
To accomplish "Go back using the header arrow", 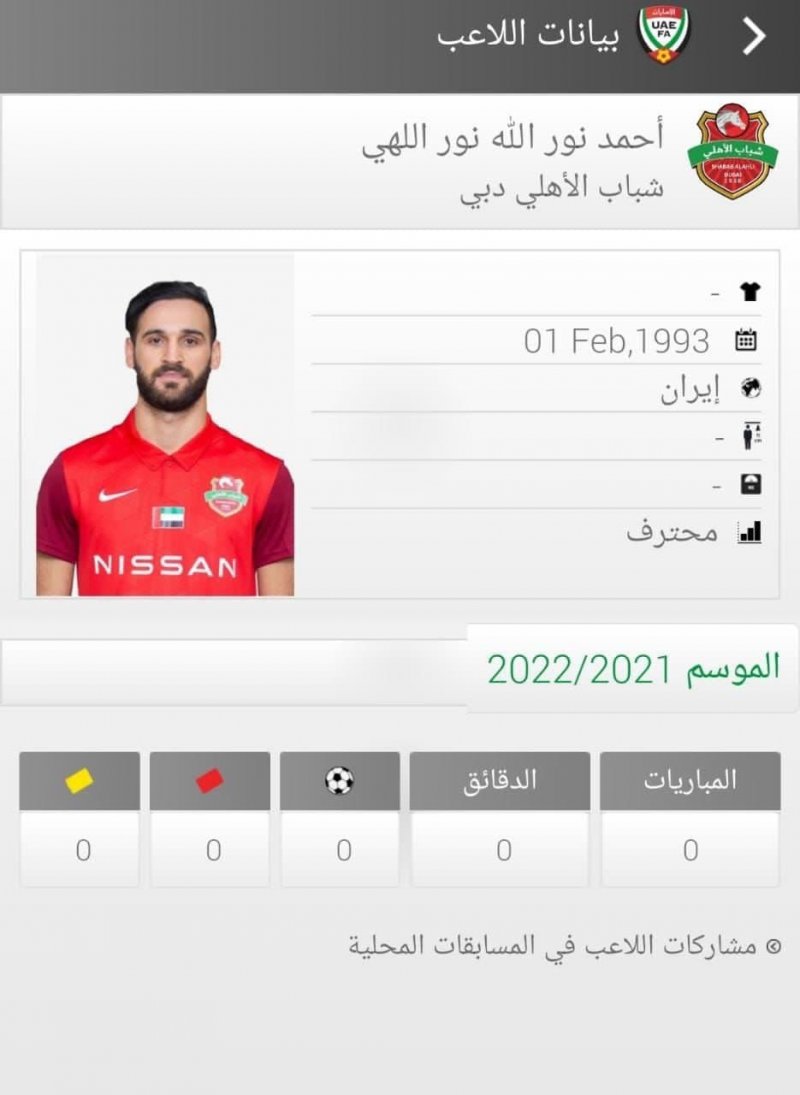I will [753, 37].
